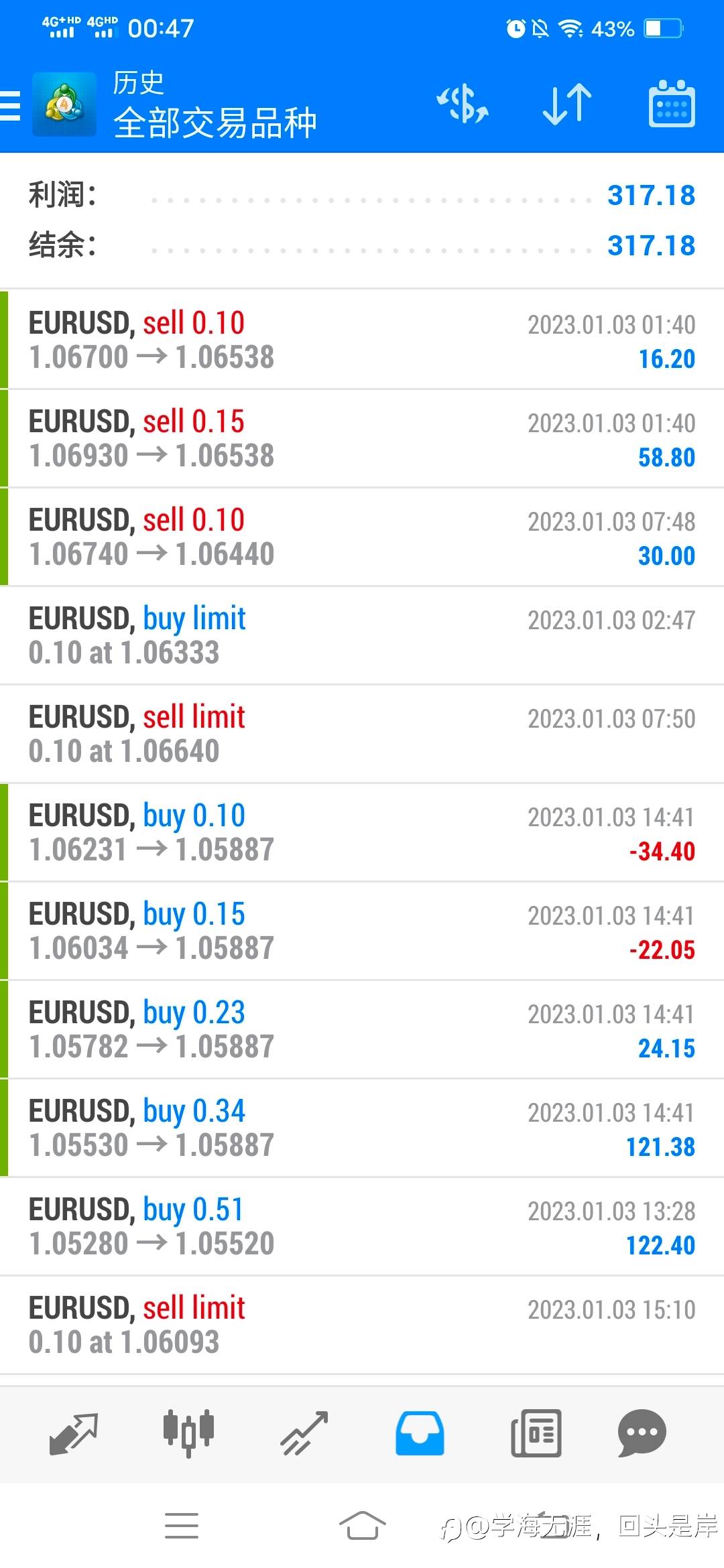Select EURUSD sell 0.10 trade closed at 1.06440
This screenshot has width=724, height=1568.
pyautogui.click(x=362, y=537)
